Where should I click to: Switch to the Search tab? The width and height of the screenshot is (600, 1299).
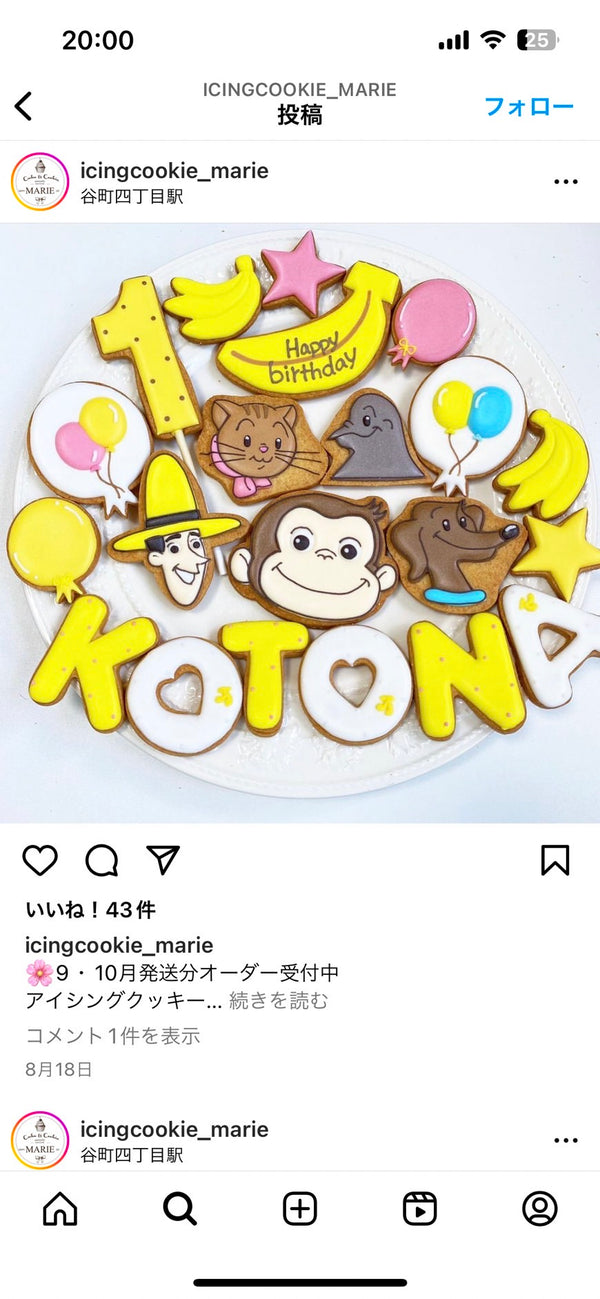pyautogui.click(x=180, y=1209)
